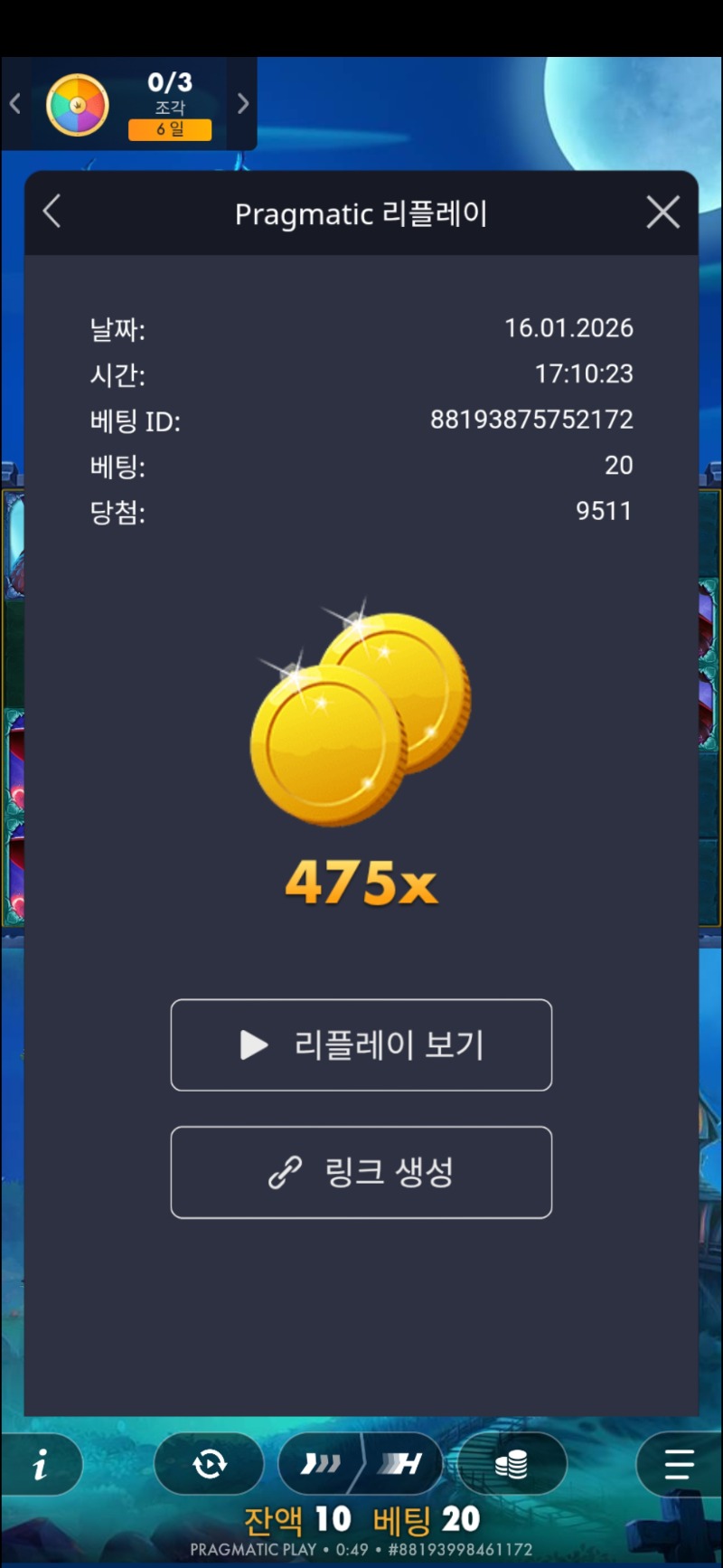
Task: Open the hamburger menu
Action: (678, 1463)
